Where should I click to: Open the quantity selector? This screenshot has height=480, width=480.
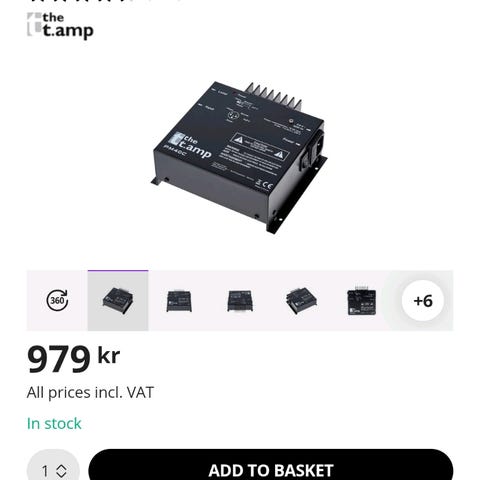coord(53,467)
